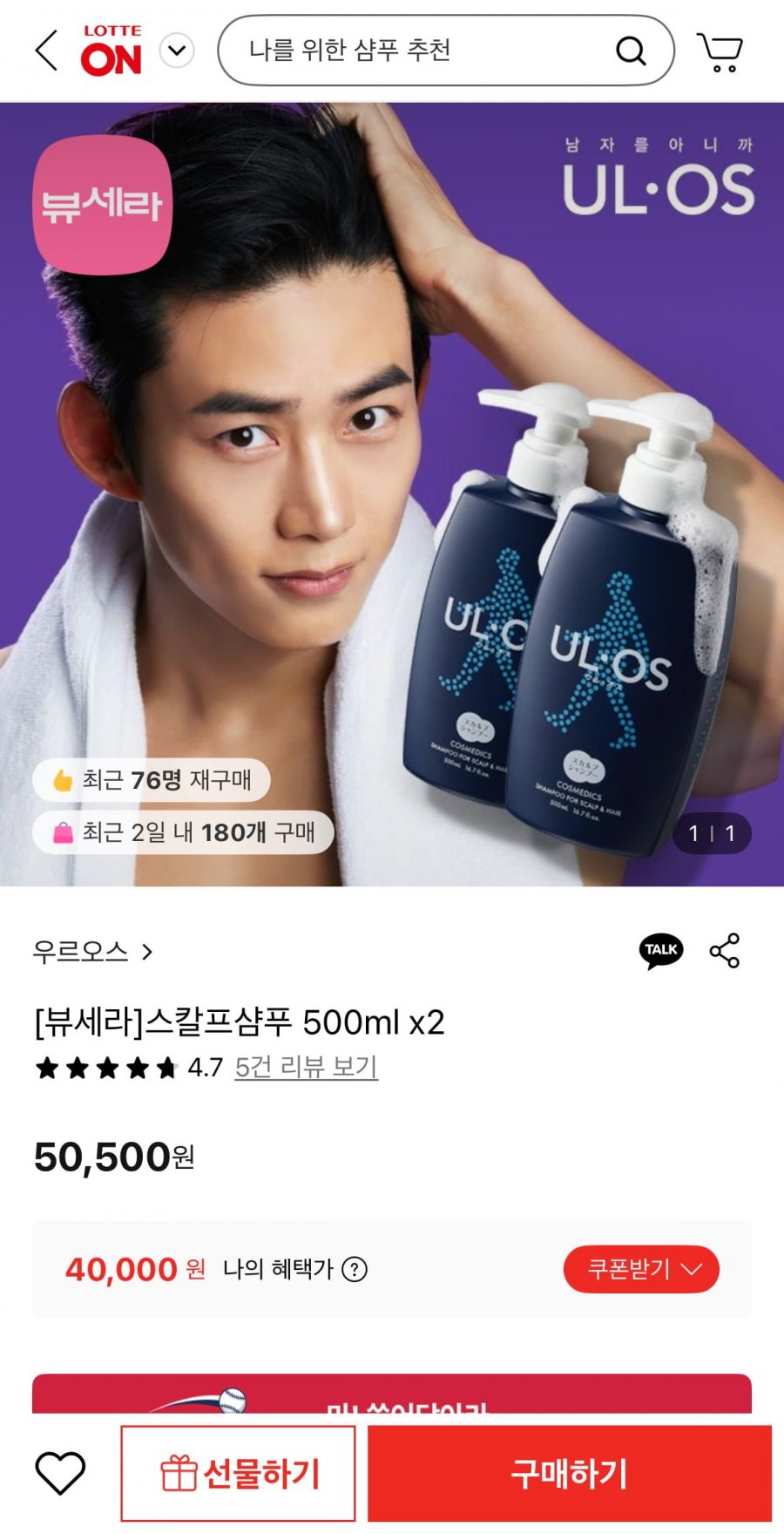Share product via KakaoTalk icon
784x1534 pixels.
661,951
